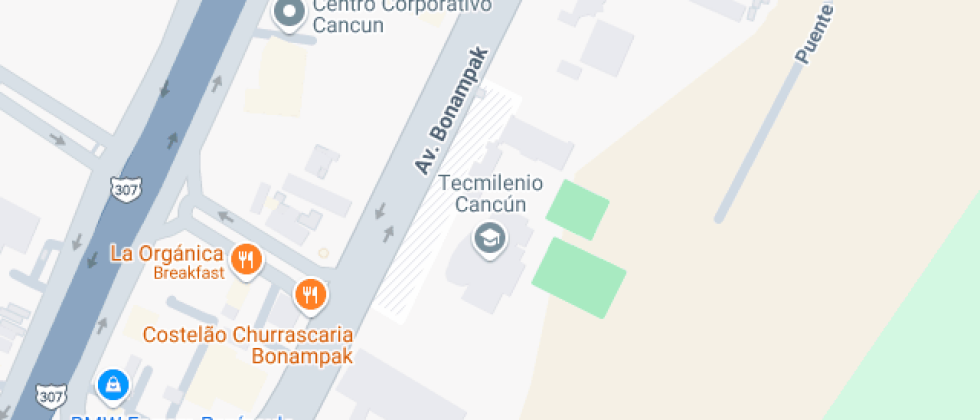Open the Costelão Churrascaria Bonampak restaurant pin
This screenshot has width=980, height=420.
coord(311,295)
